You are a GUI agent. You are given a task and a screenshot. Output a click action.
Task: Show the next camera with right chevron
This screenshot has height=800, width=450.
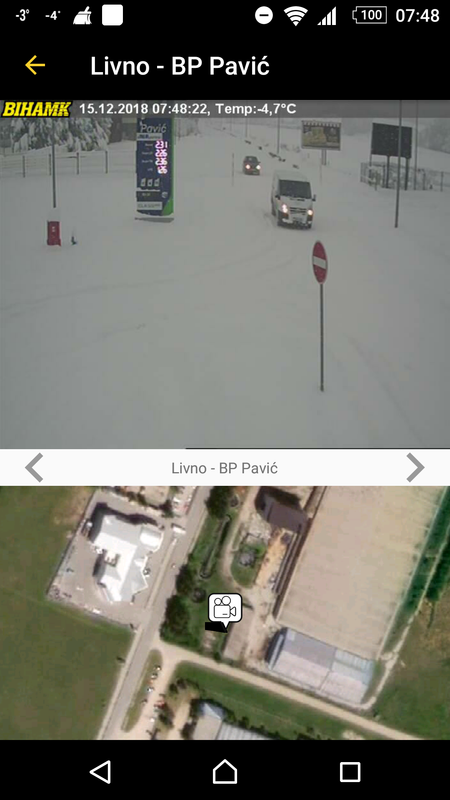pyautogui.click(x=415, y=467)
